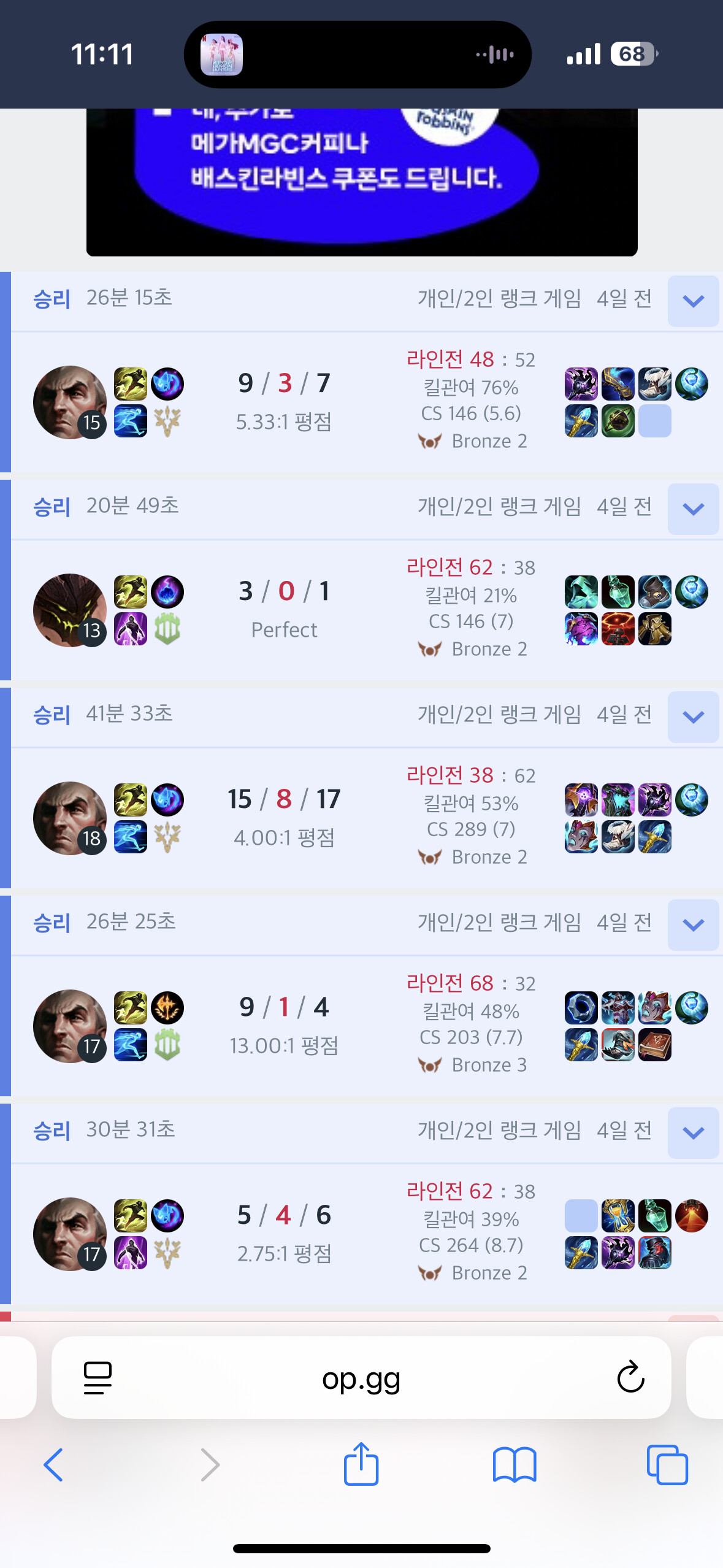Open the now-playing audio activity in the Dynamic Island
Screen dimensions: 723x1568
click(x=358, y=55)
